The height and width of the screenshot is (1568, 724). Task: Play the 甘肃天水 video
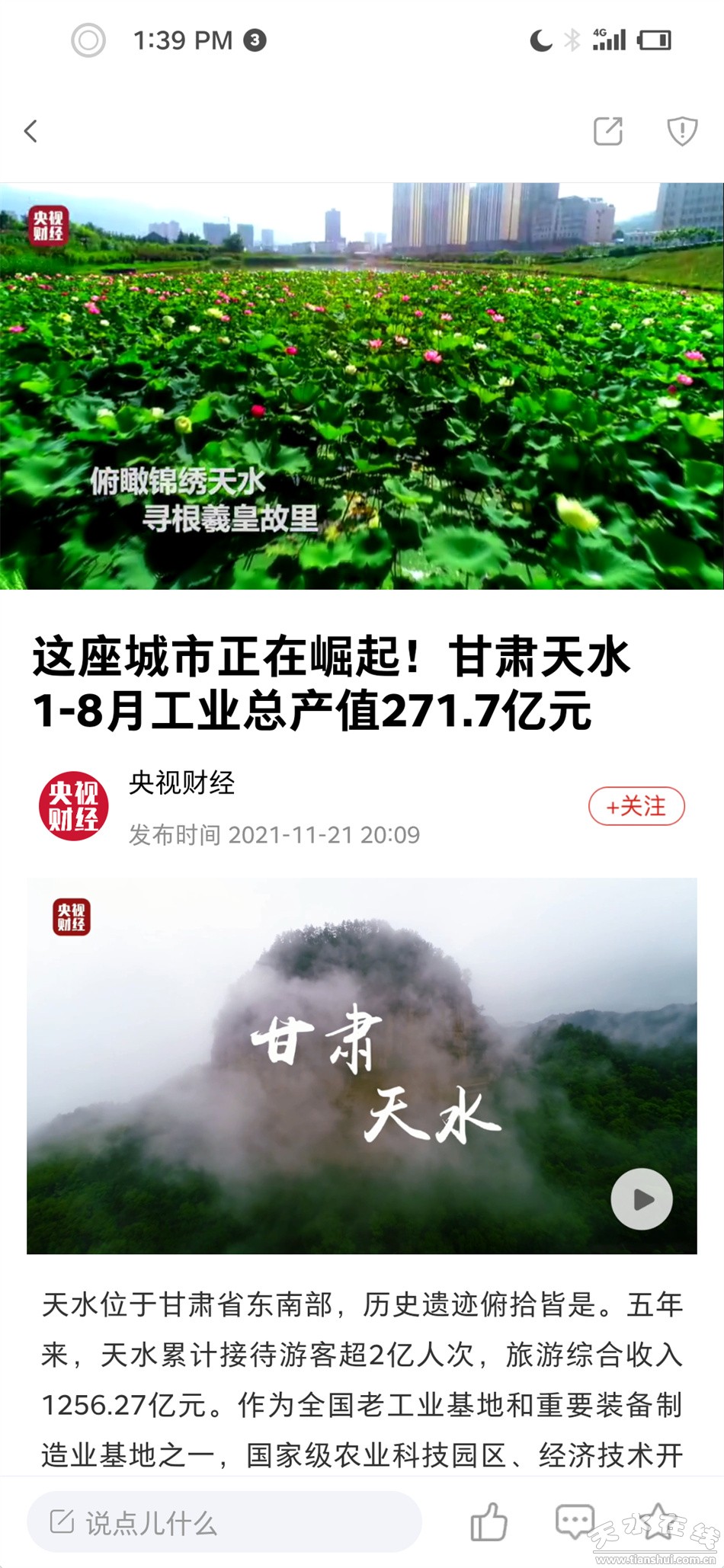(x=641, y=1199)
